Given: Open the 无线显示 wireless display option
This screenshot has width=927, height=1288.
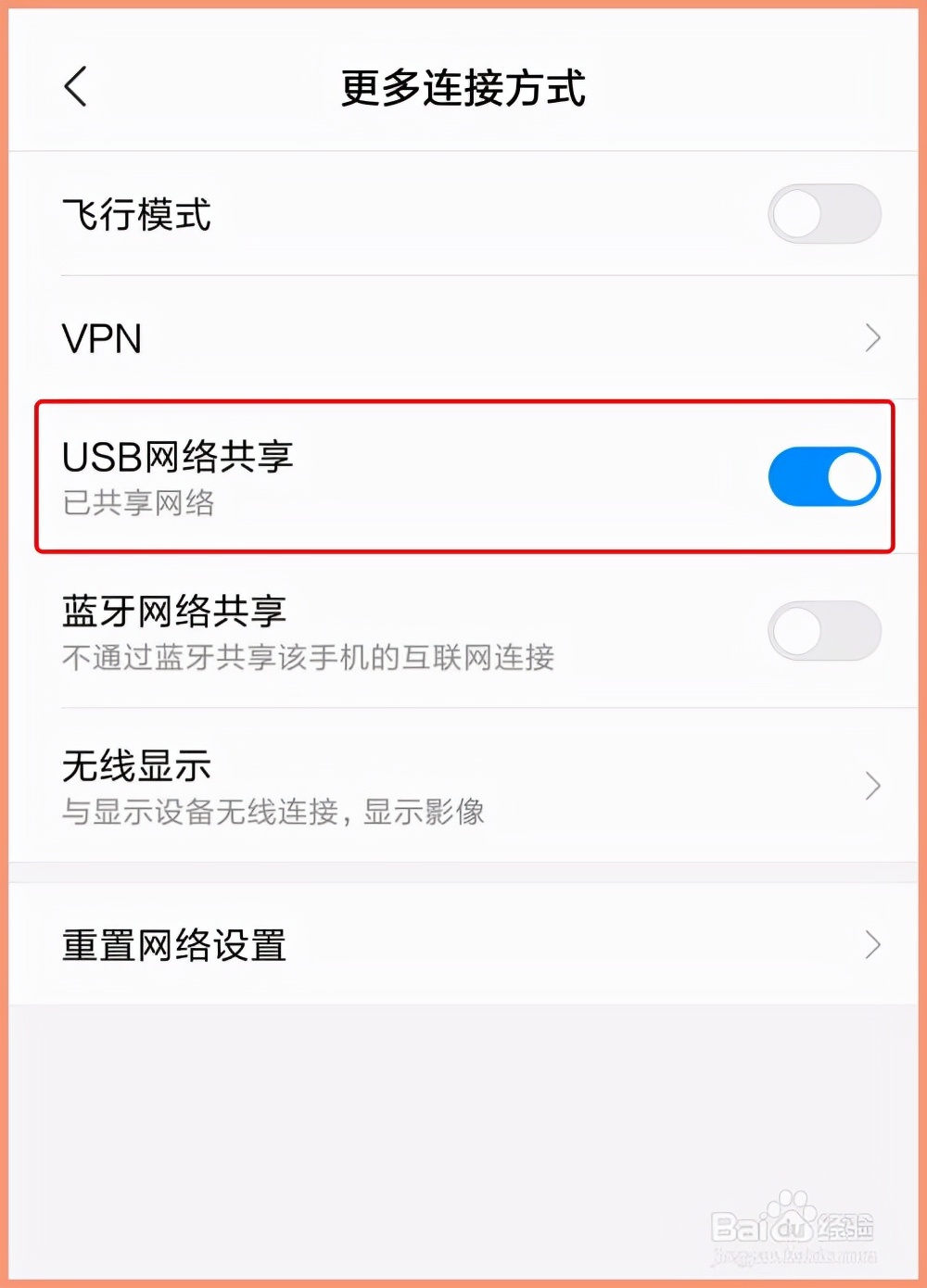Looking at the screenshot, I should pyautogui.click(x=135, y=764).
